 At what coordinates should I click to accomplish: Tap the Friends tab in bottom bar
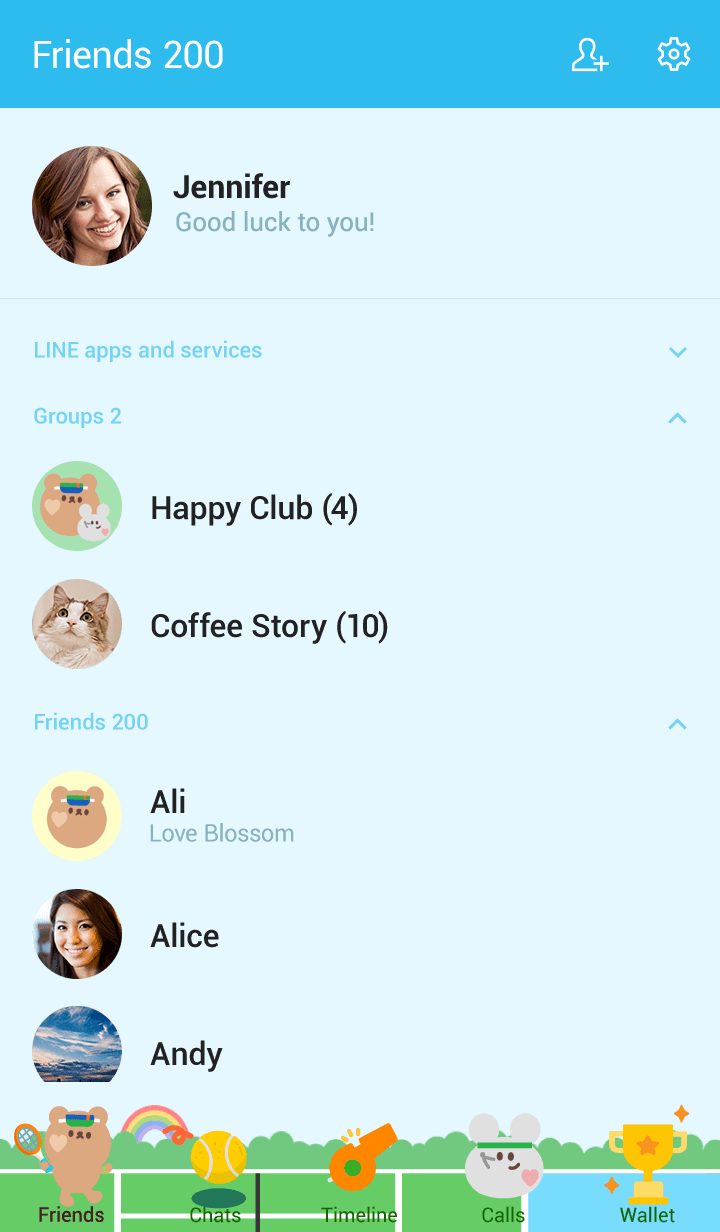click(71, 1180)
